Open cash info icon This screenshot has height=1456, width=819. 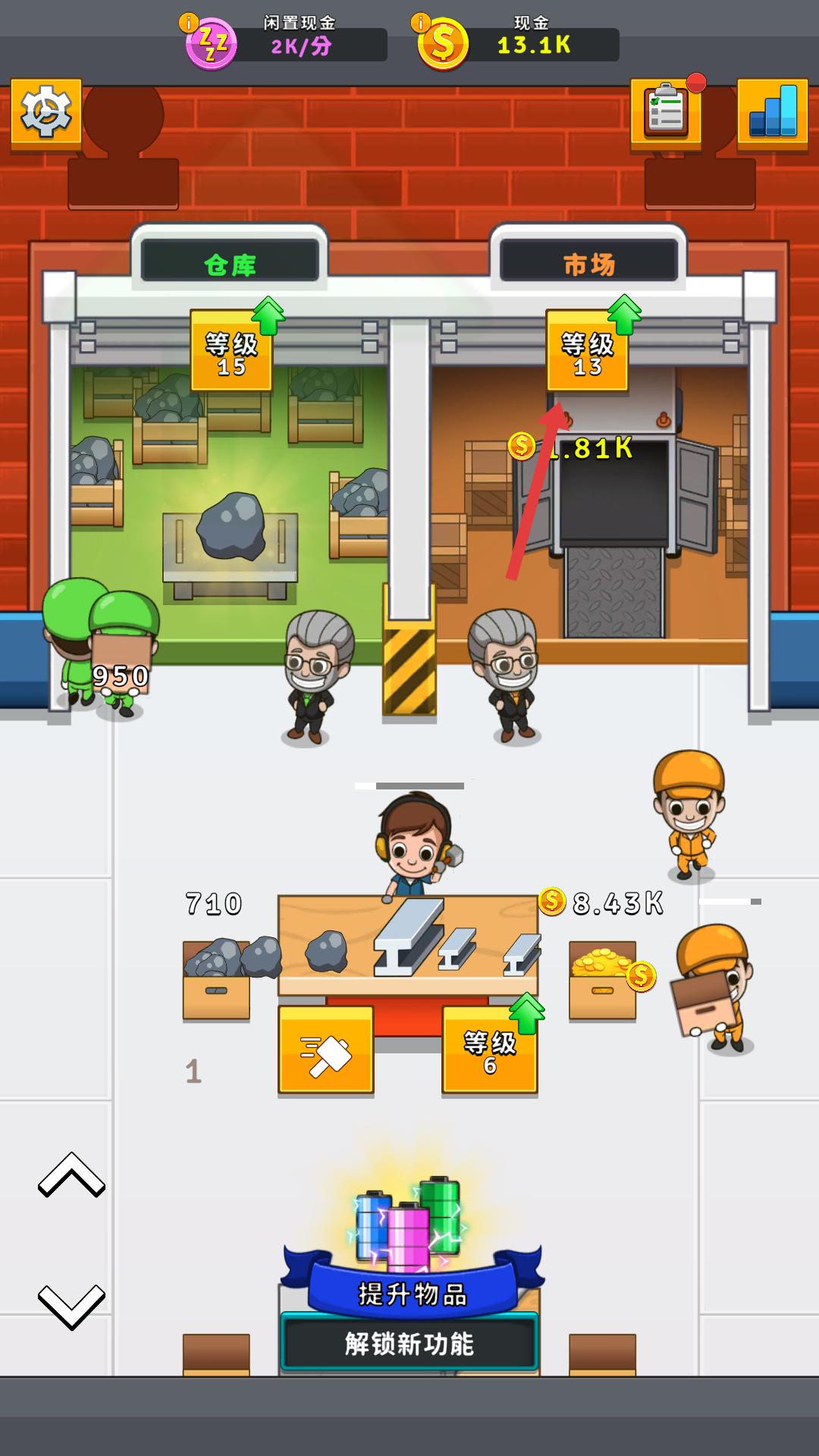click(x=421, y=23)
